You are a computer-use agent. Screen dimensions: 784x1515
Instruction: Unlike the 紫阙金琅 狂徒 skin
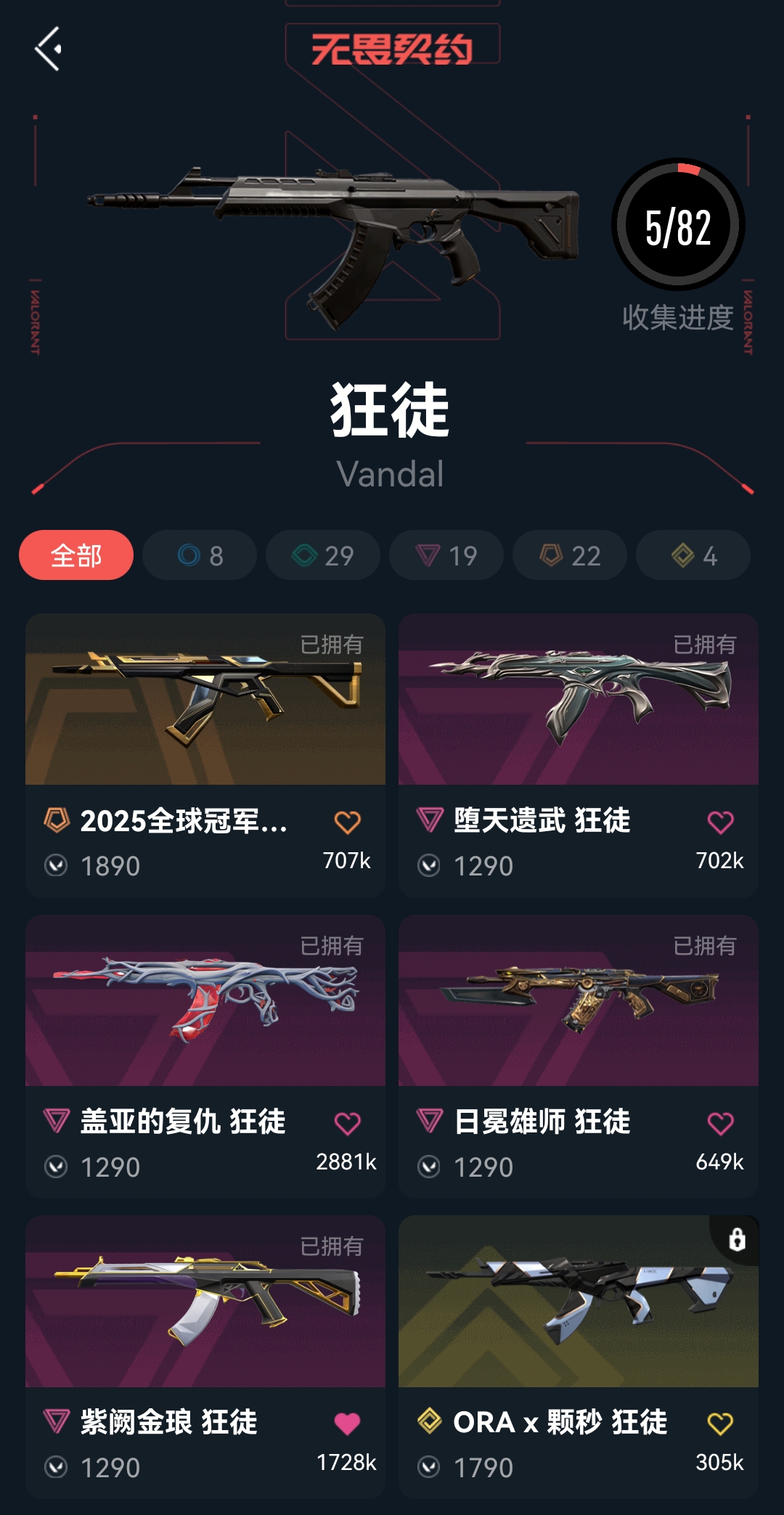point(347,1424)
